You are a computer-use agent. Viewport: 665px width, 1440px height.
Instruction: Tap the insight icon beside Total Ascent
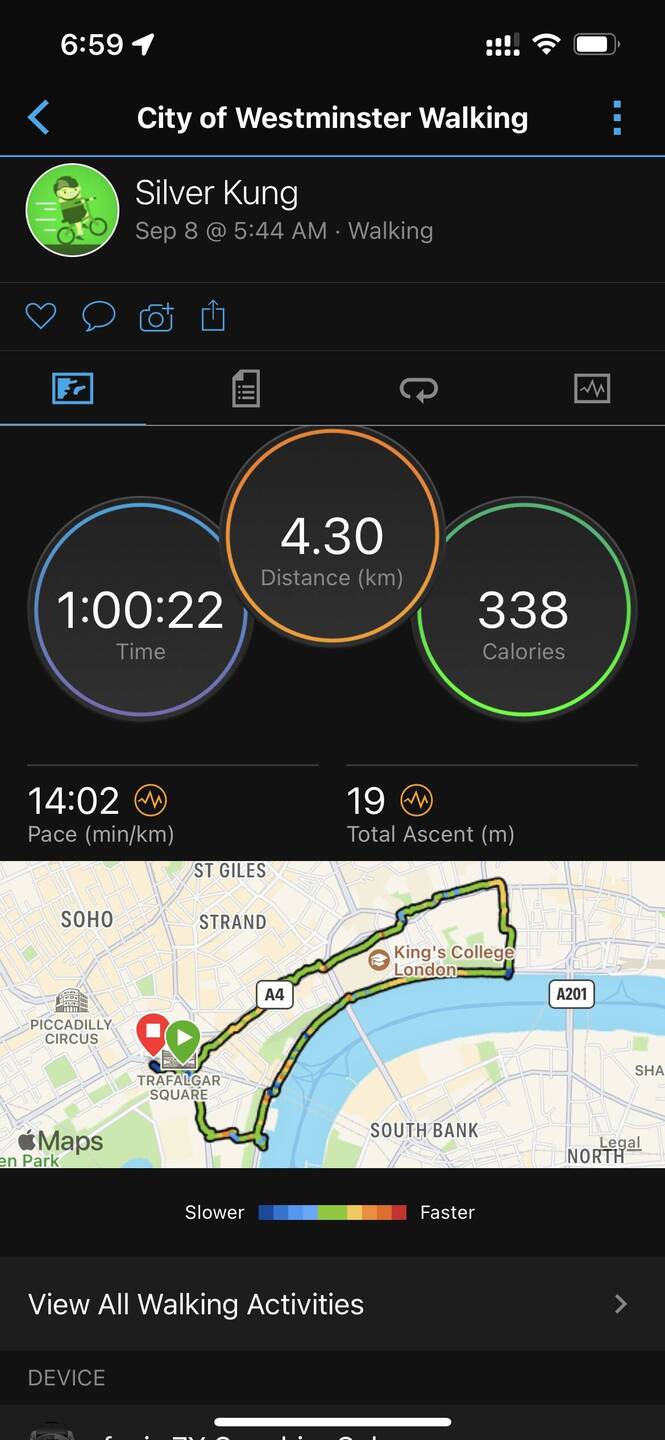[x=416, y=800]
